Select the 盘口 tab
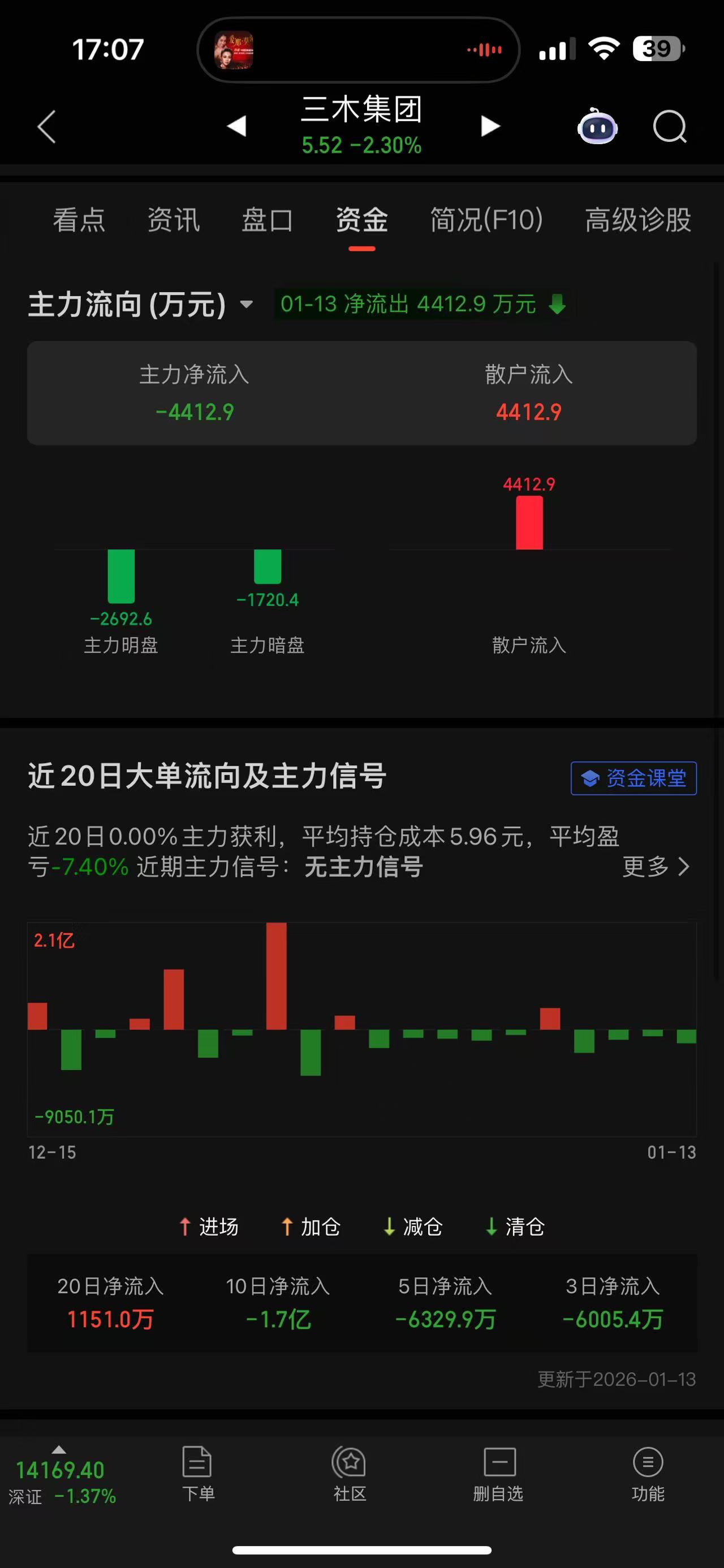Image resolution: width=724 pixels, height=1568 pixels. [267, 220]
